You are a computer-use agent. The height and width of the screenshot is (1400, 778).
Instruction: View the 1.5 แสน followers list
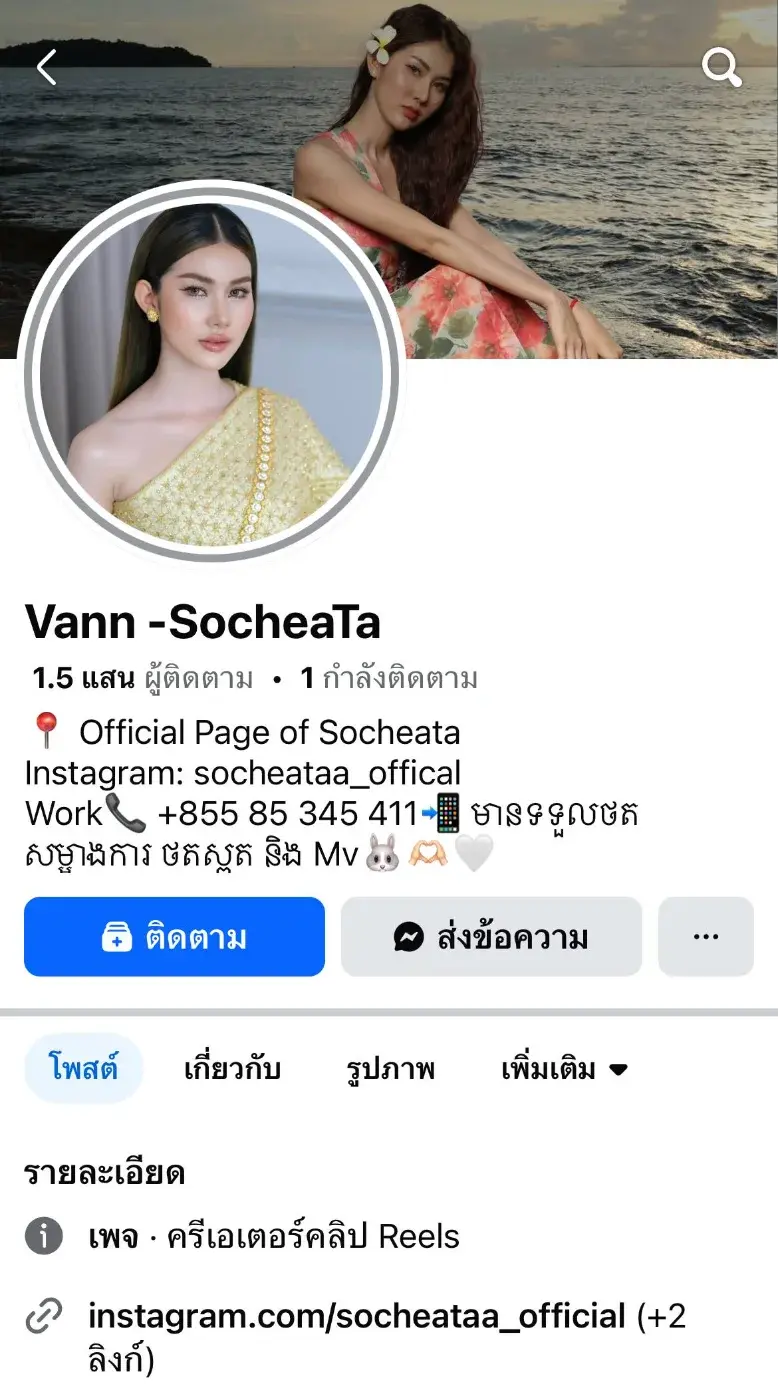(142, 679)
